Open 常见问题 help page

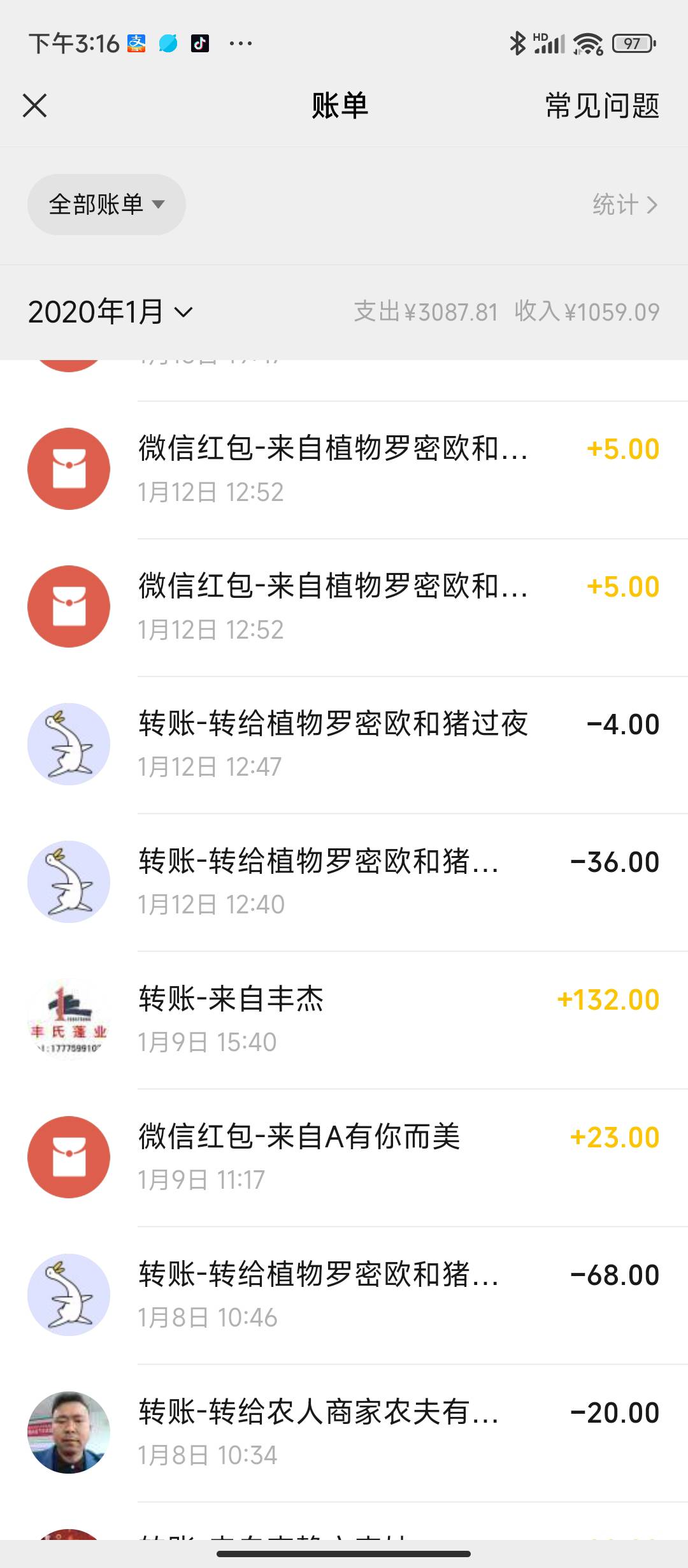601,106
